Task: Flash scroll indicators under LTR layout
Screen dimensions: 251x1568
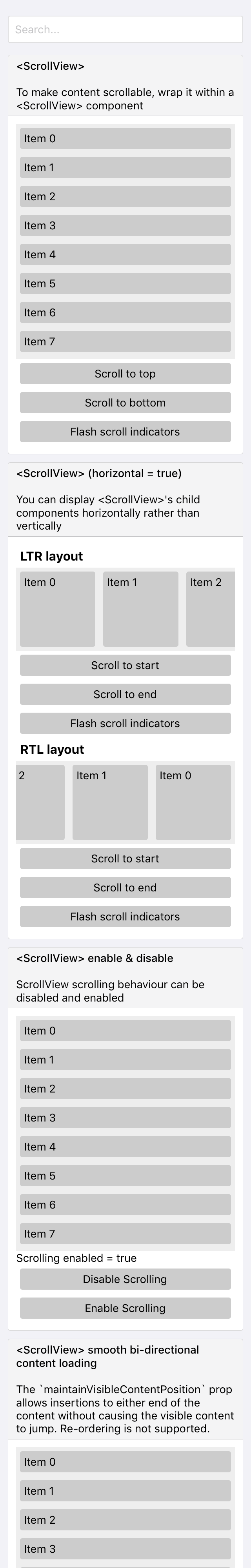Action: click(125, 723)
